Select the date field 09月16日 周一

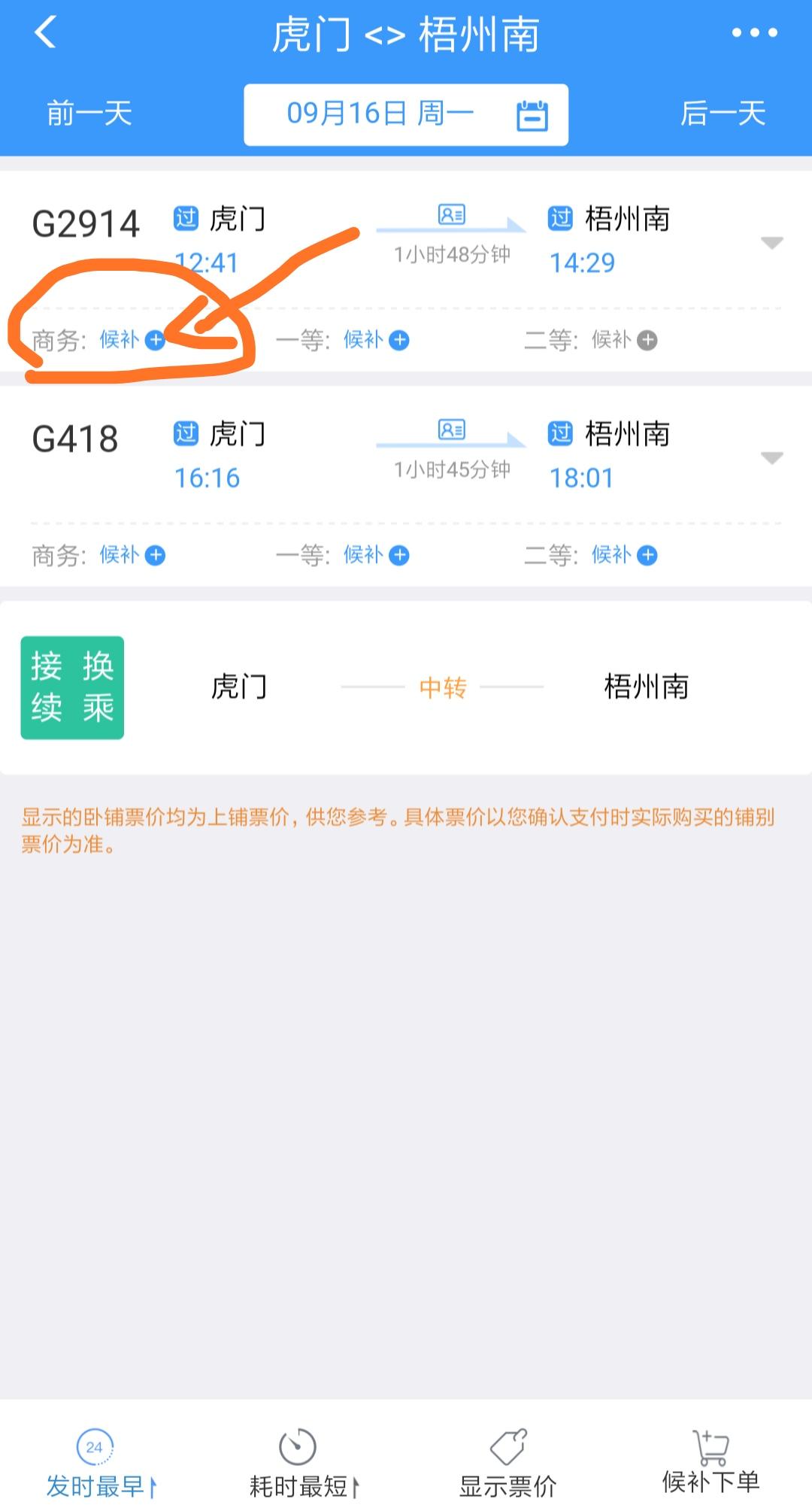(383, 113)
